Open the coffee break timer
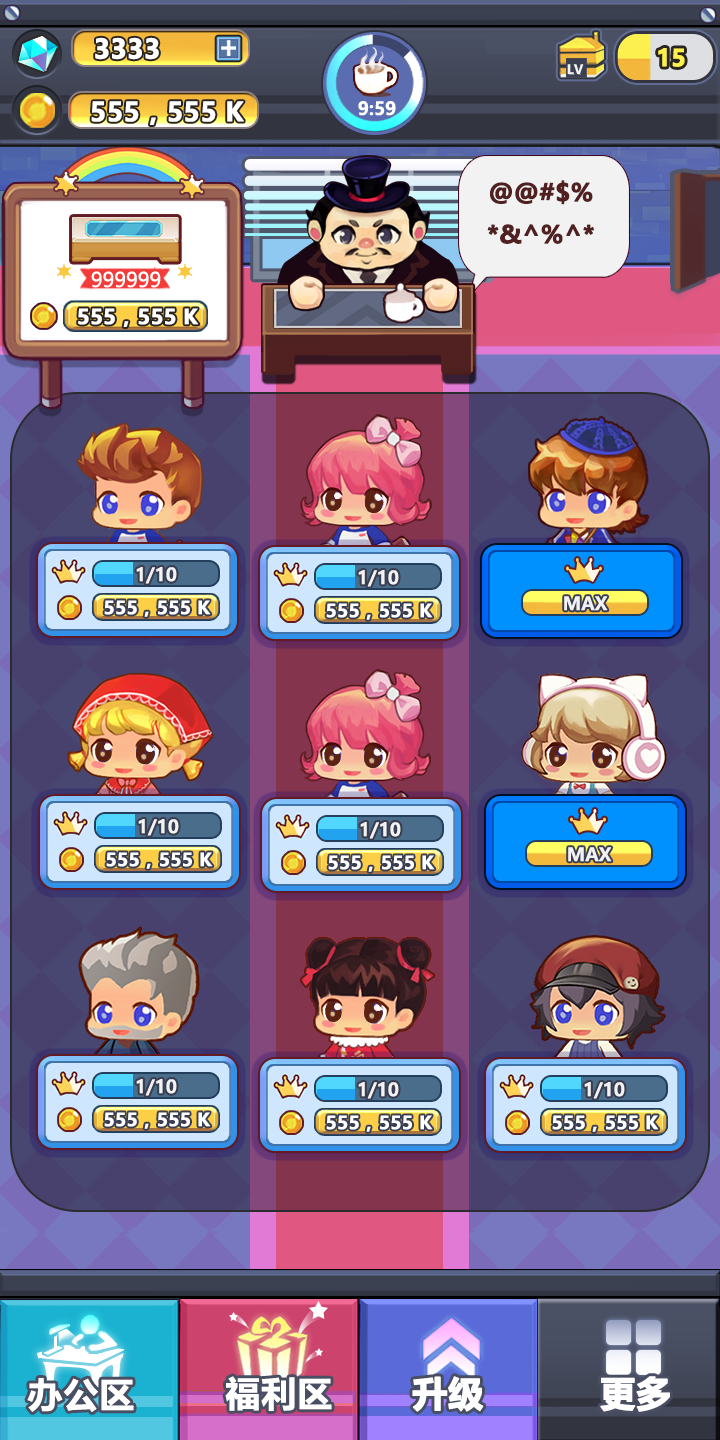The height and width of the screenshot is (1440, 720). [x=375, y=83]
